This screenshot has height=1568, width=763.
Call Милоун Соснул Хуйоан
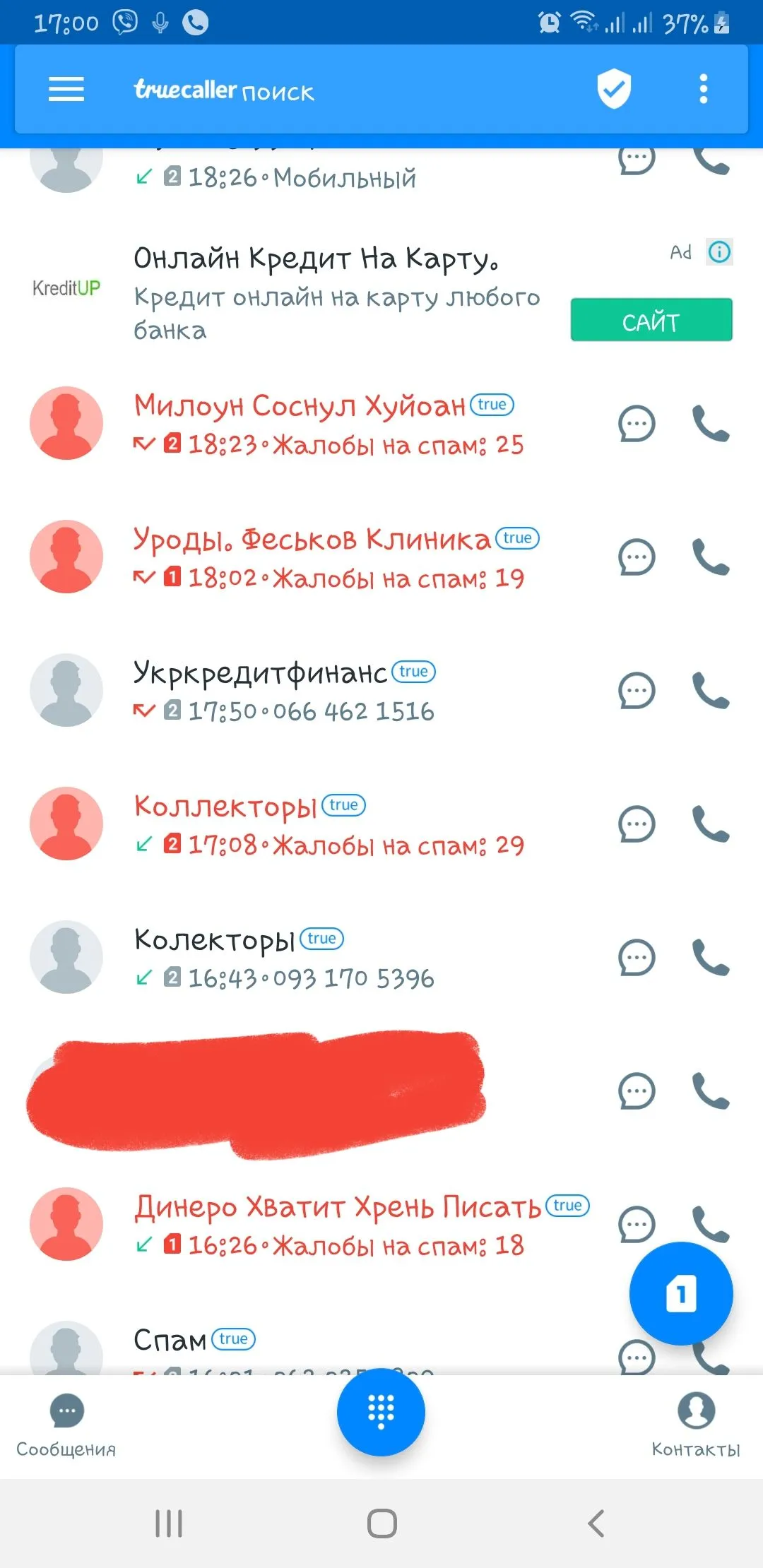(x=710, y=423)
